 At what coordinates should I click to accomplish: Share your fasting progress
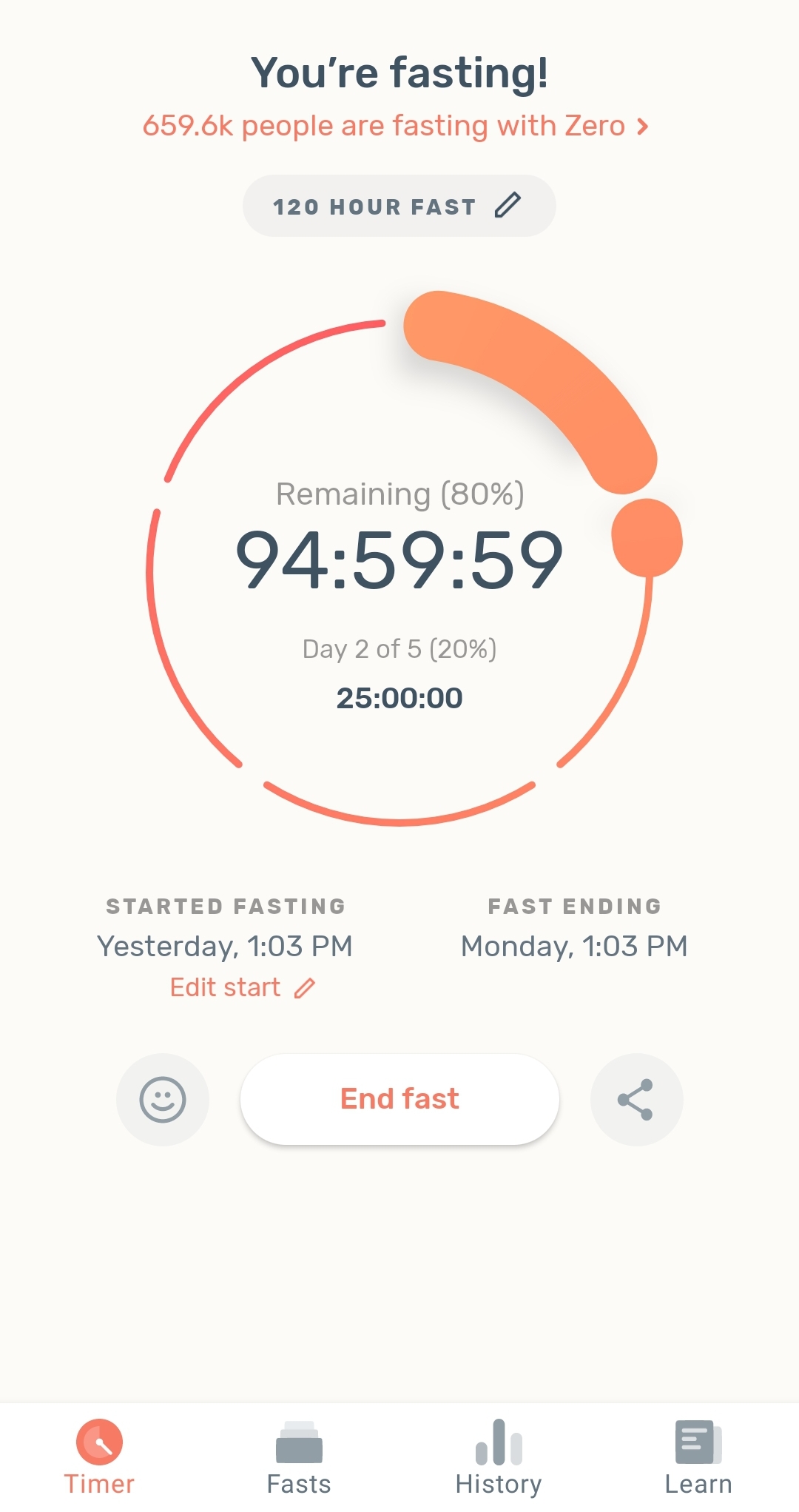coord(636,1099)
